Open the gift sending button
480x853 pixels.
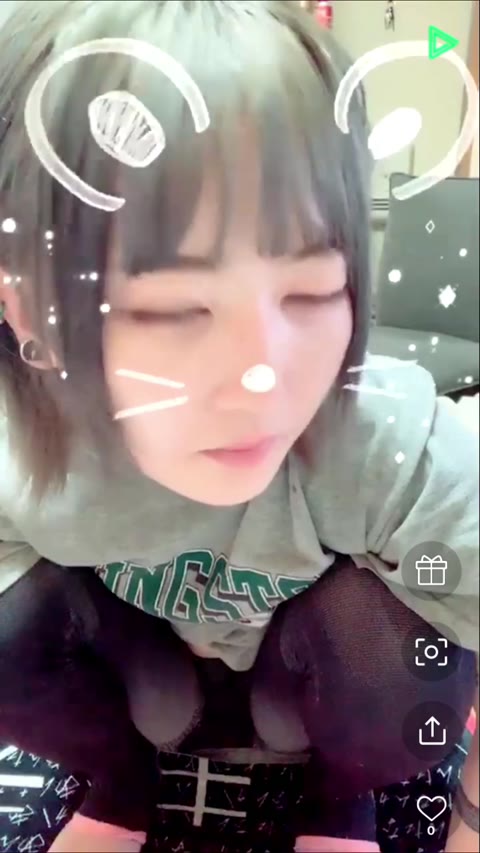pyautogui.click(x=431, y=571)
